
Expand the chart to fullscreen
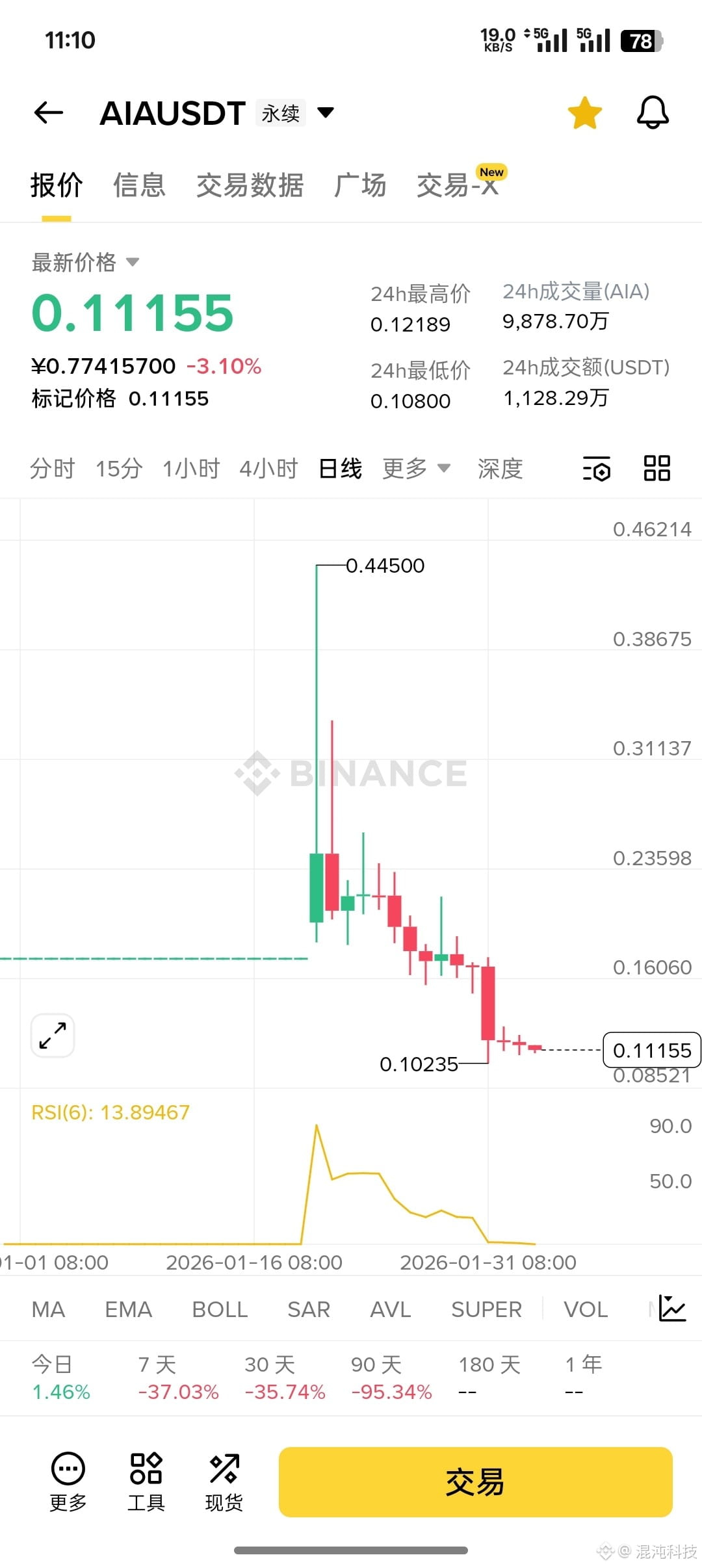53,1035
